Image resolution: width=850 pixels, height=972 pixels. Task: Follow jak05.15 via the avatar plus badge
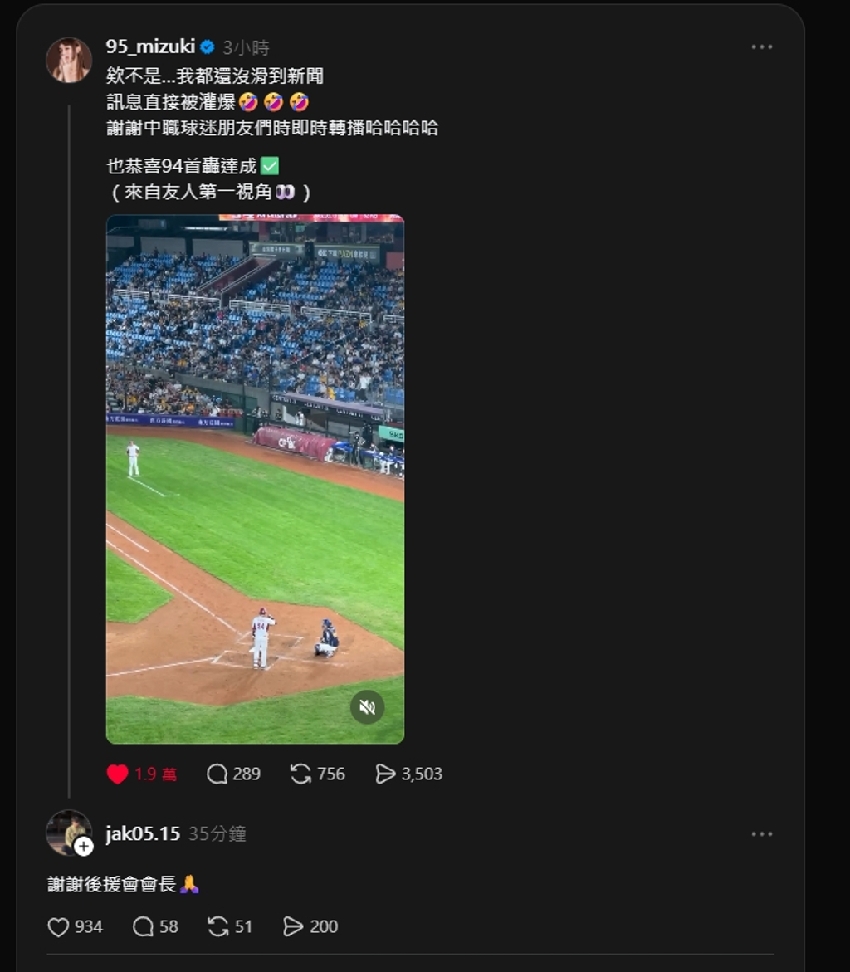point(84,847)
